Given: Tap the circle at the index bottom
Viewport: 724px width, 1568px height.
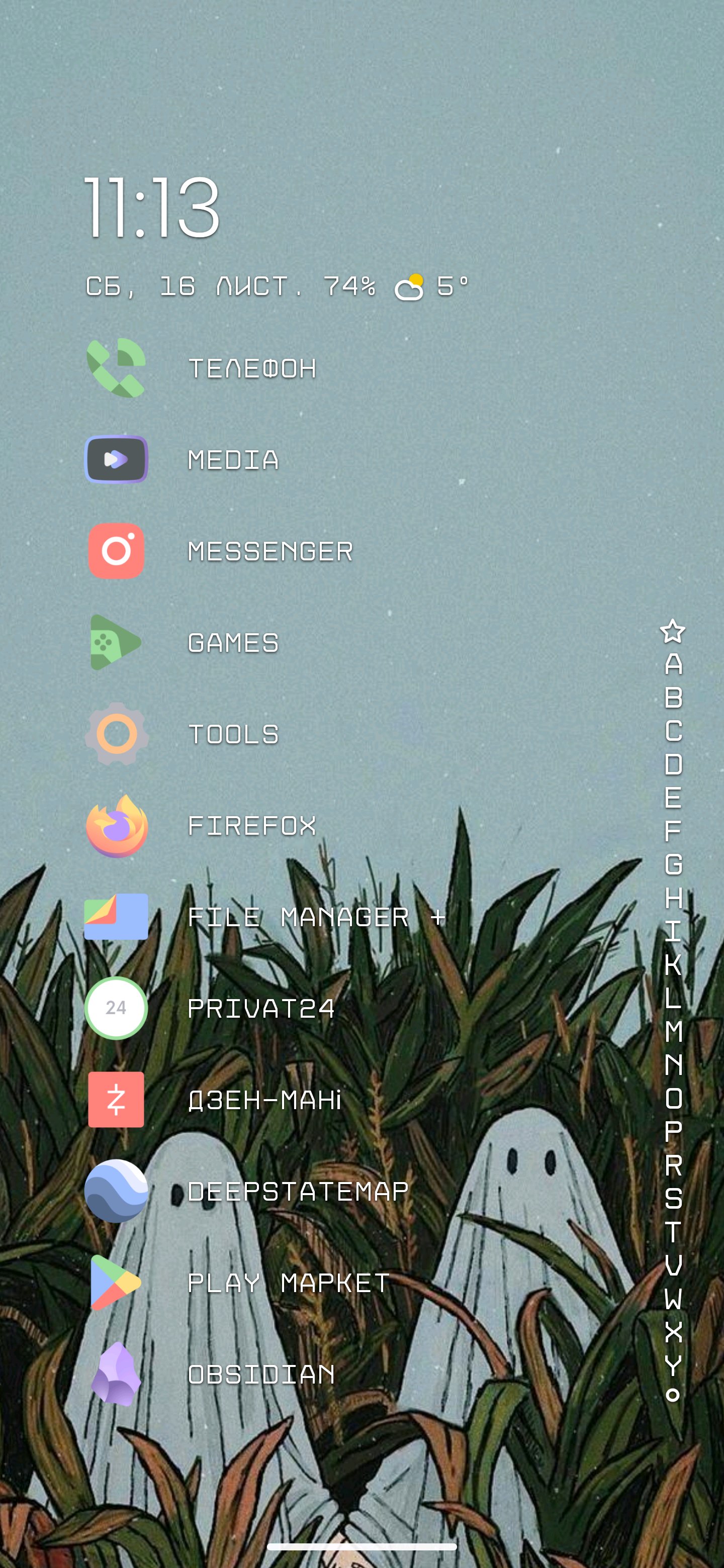Looking at the screenshot, I should coord(673,1395).
